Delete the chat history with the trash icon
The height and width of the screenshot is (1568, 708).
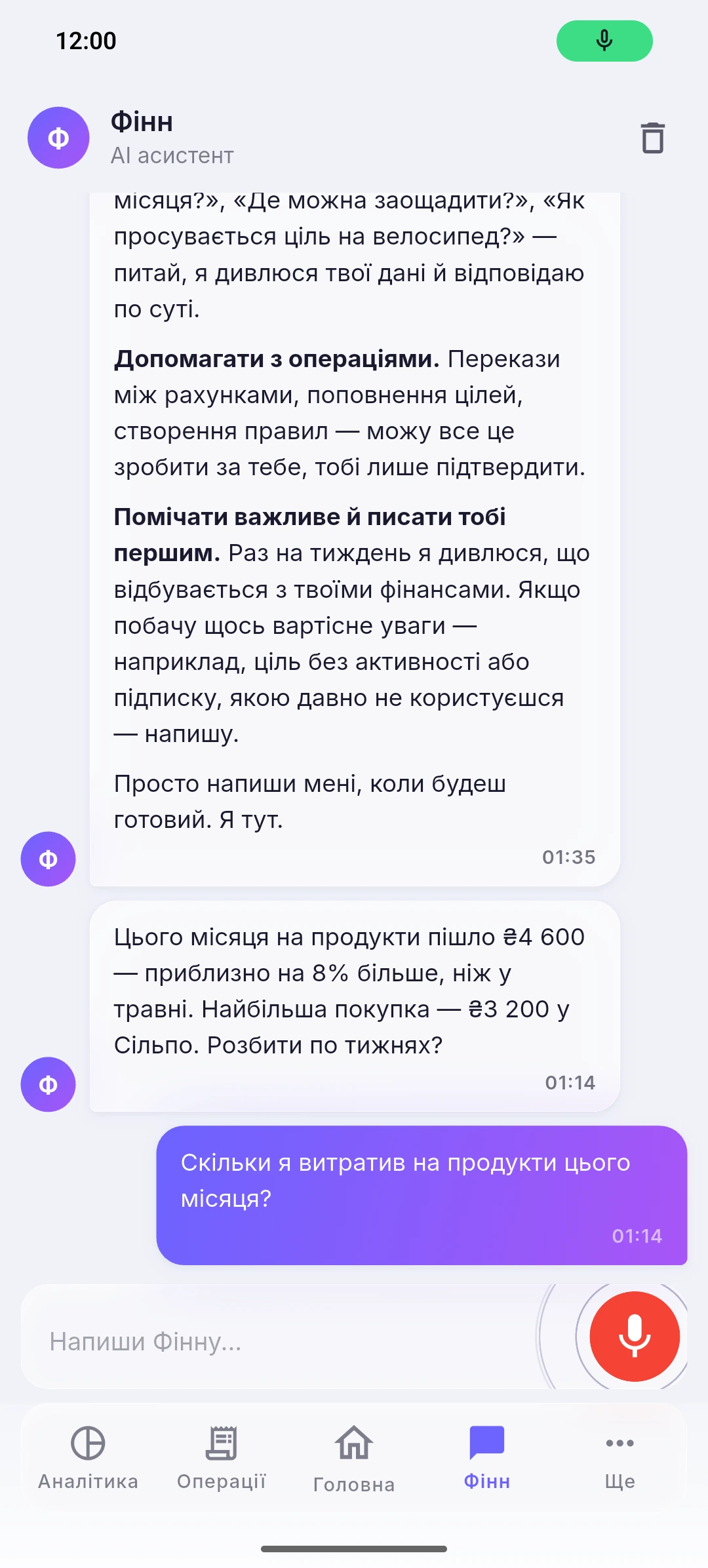click(652, 138)
